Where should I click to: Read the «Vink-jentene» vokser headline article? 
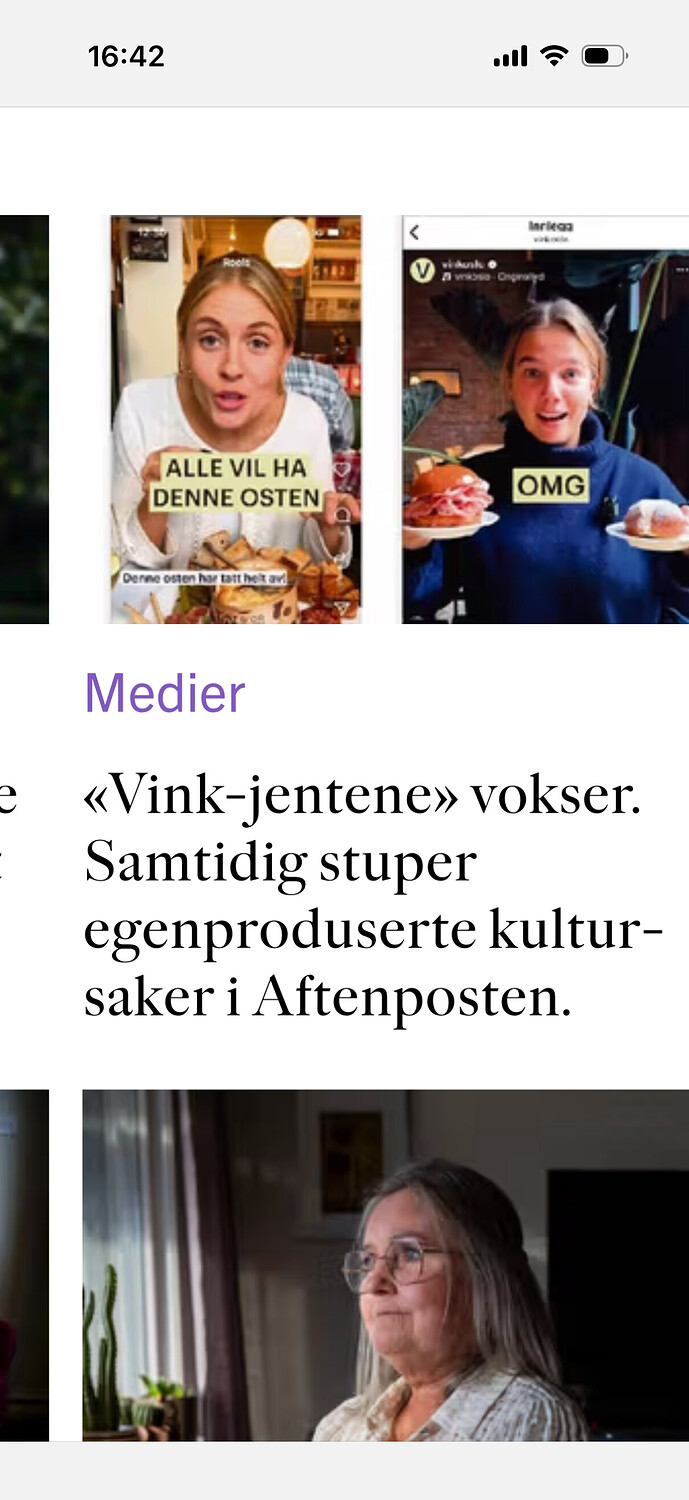click(372, 898)
